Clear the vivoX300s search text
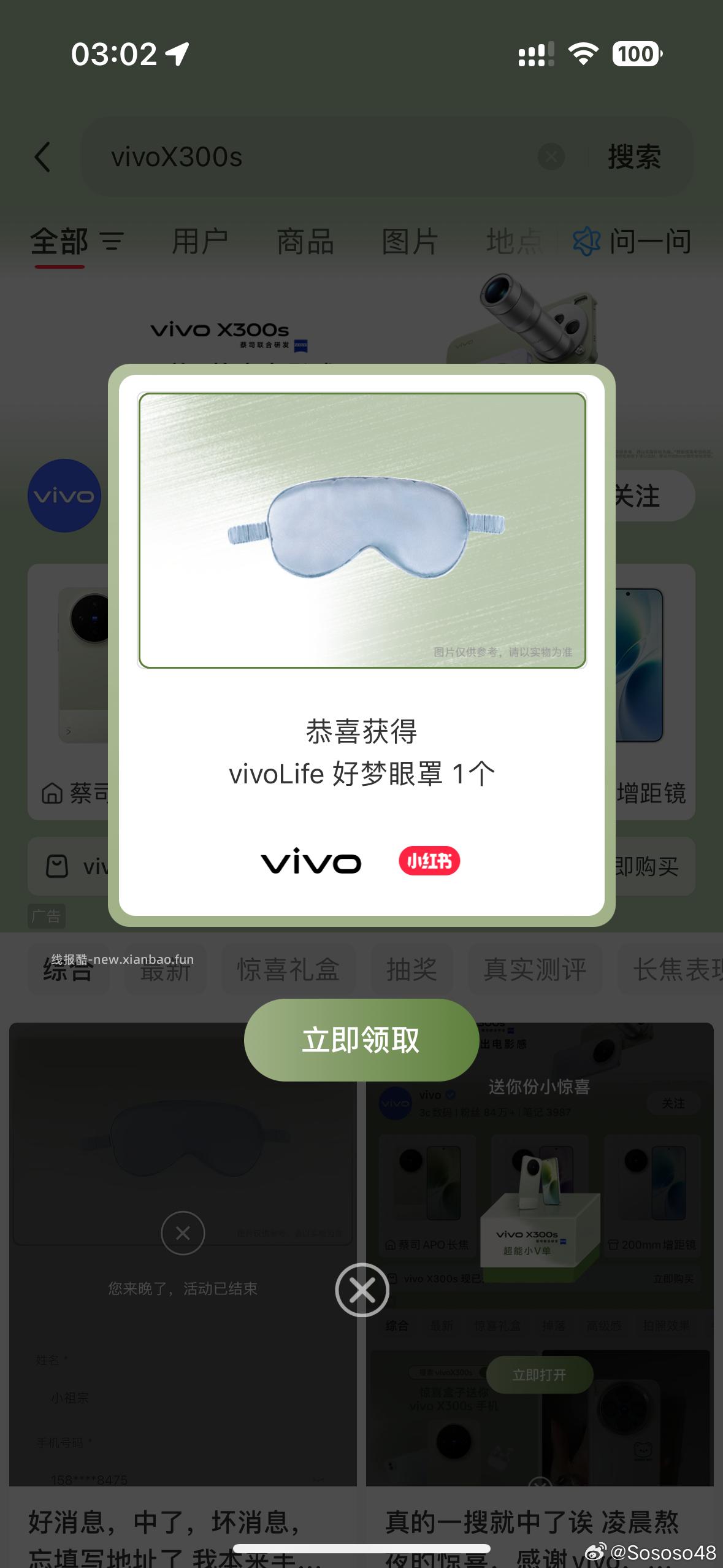 (551, 157)
